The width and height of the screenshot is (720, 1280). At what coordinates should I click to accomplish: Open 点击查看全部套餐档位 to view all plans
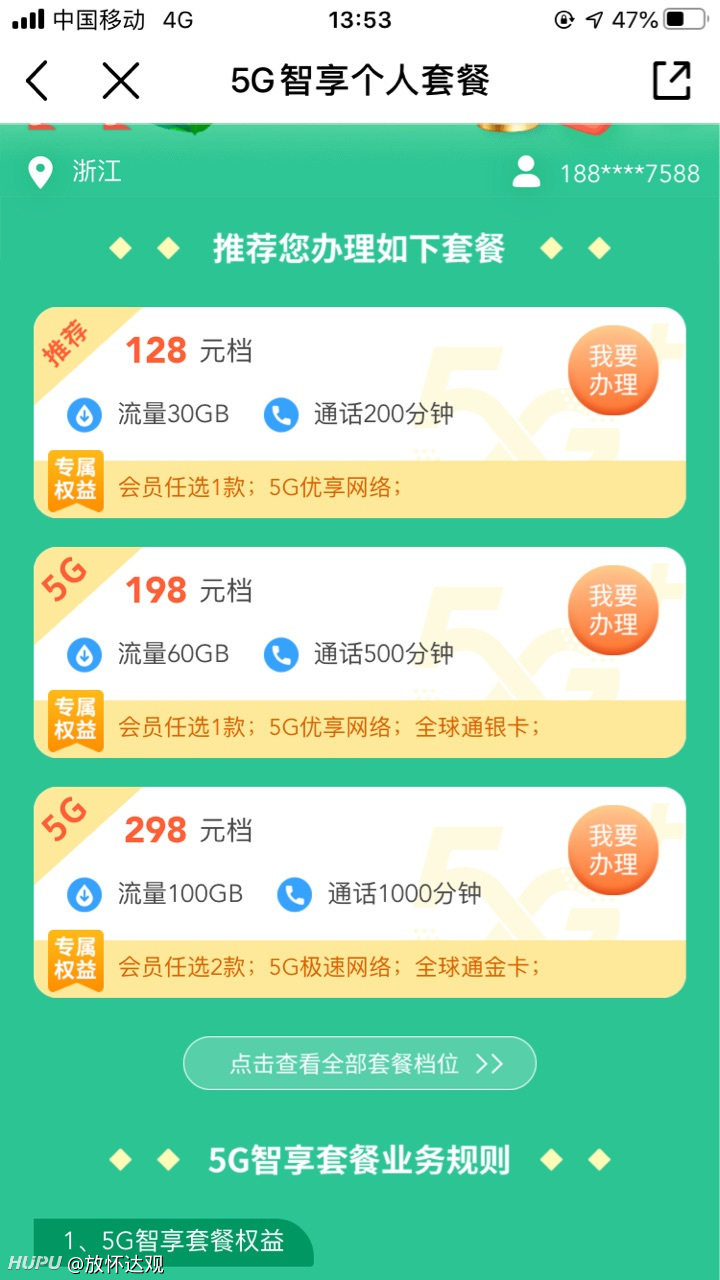tap(360, 1063)
